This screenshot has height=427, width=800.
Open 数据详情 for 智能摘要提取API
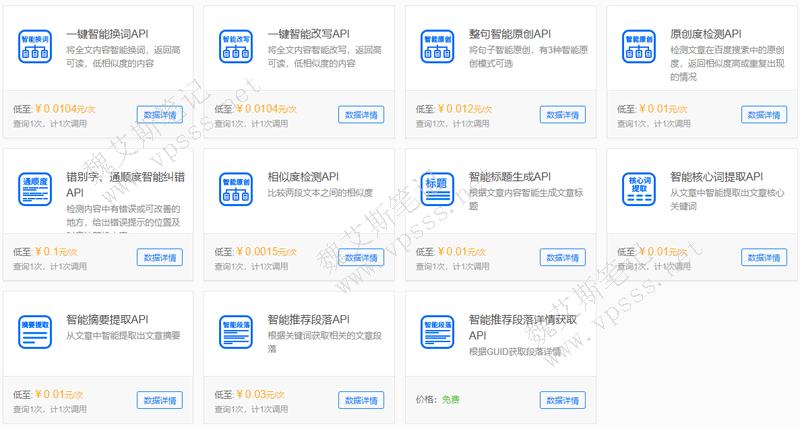pyautogui.click(x=160, y=399)
